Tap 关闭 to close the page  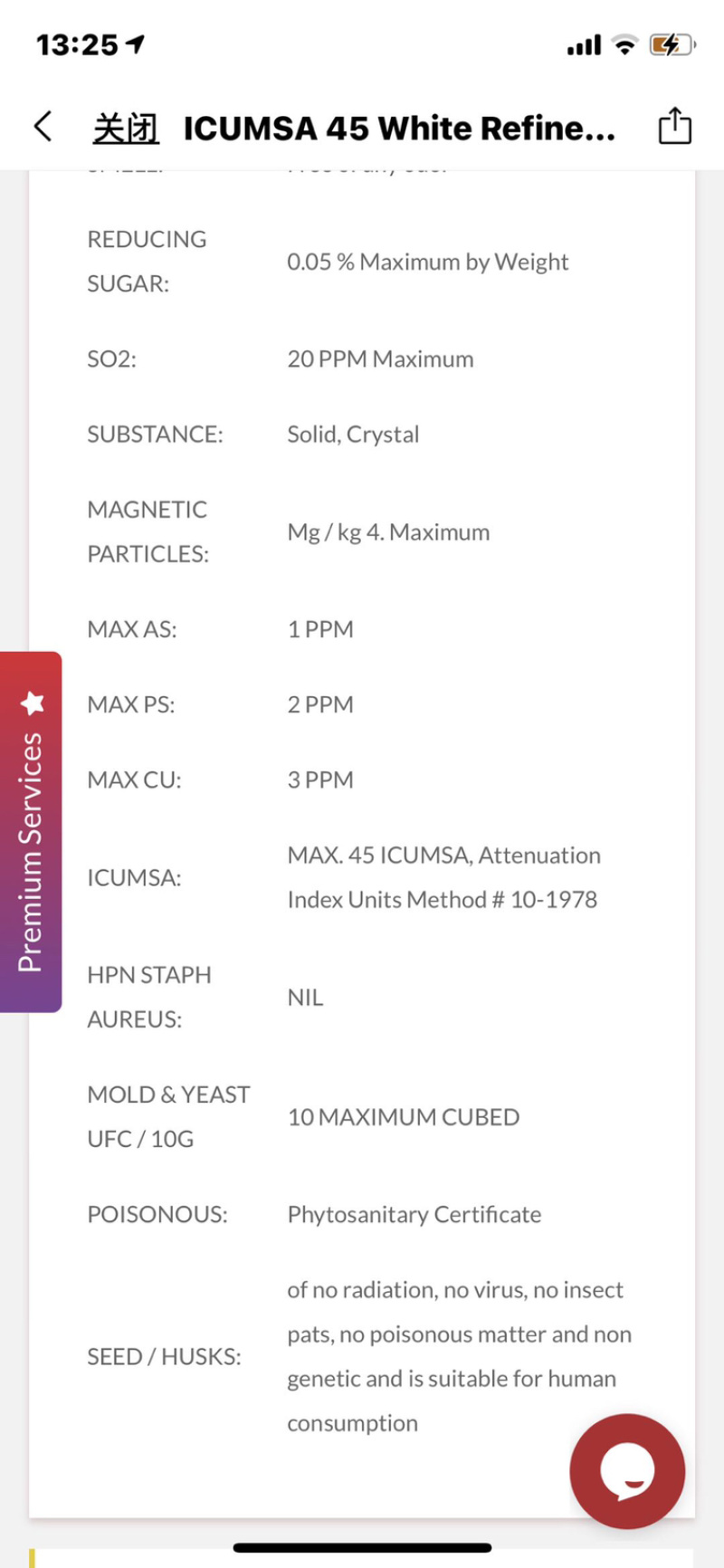click(126, 128)
